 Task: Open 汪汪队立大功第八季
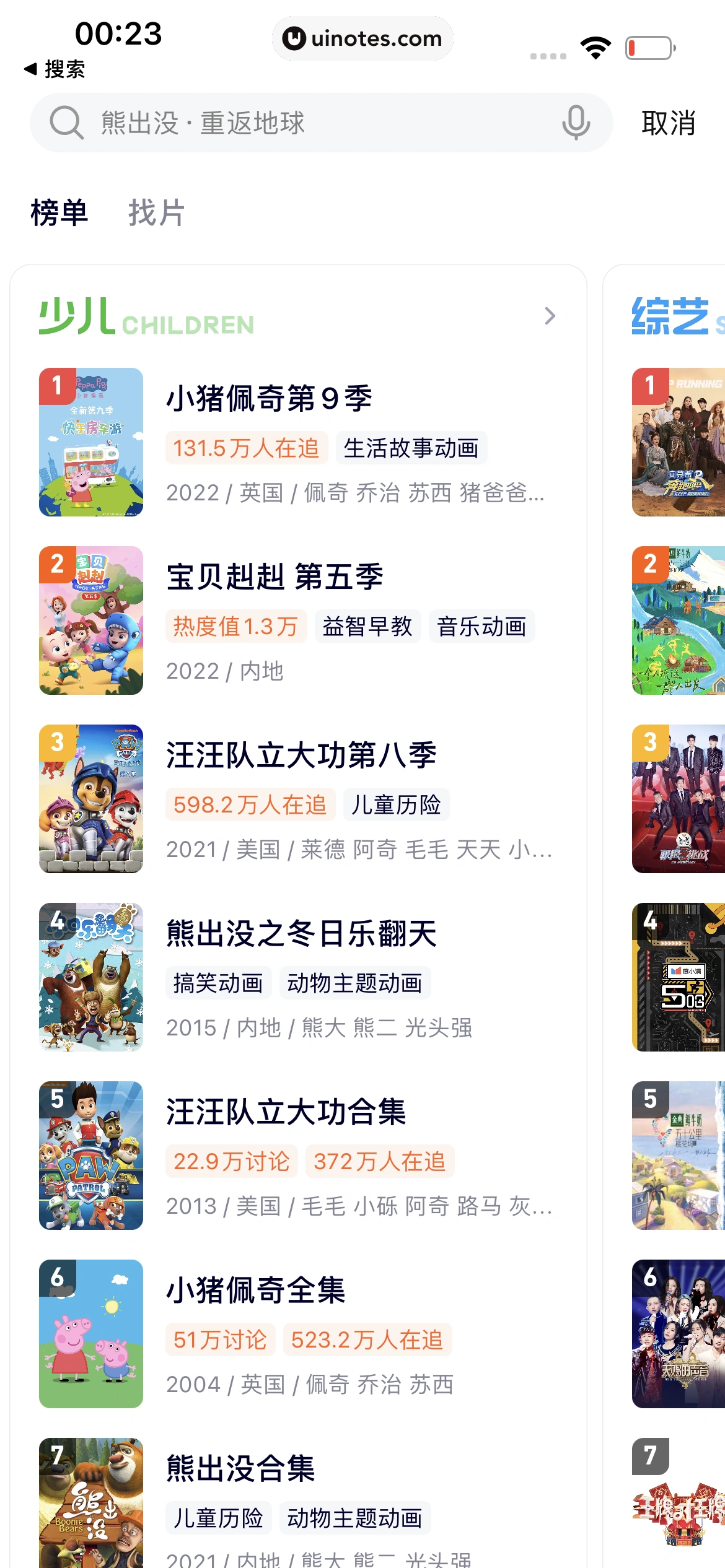pos(301,755)
